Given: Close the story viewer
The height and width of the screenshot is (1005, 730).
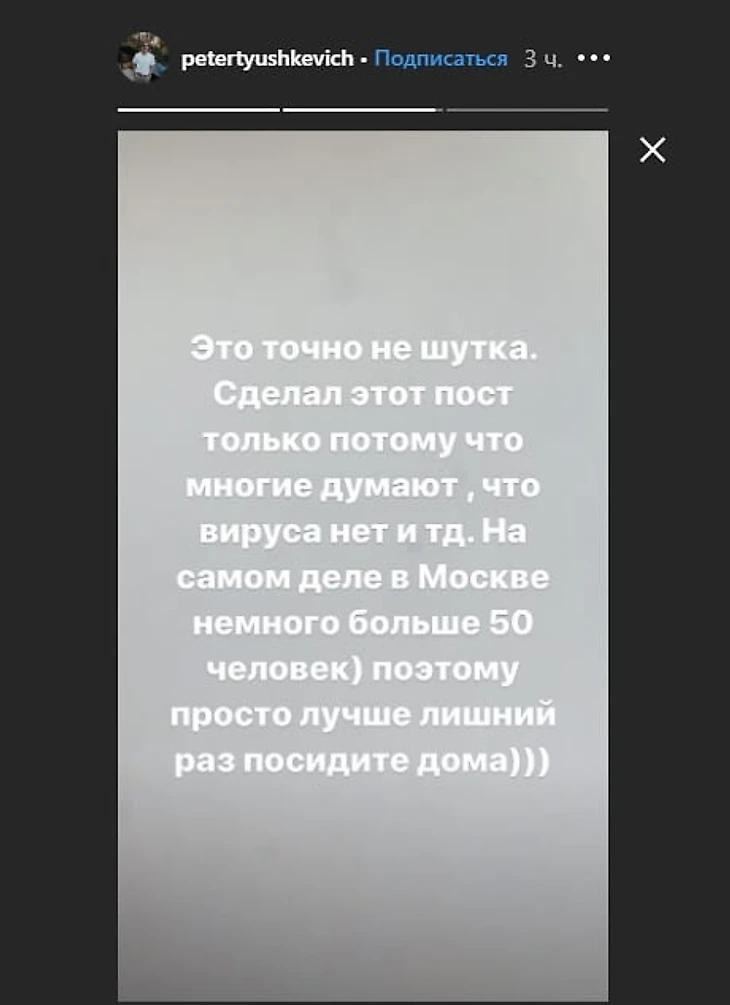Looking at the screenshot, I should pyautogui.click(x=653, y=151).
